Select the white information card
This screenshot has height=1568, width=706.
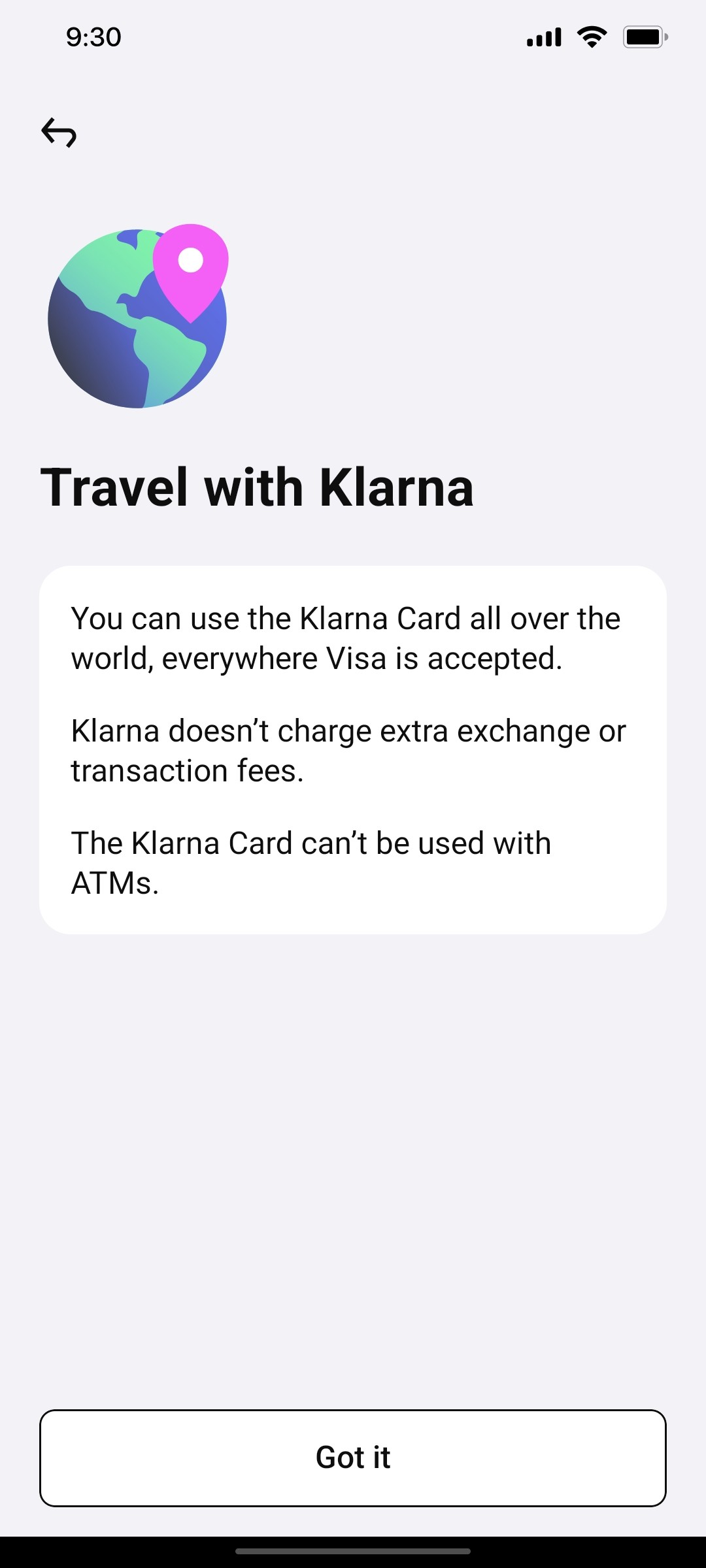353,751
